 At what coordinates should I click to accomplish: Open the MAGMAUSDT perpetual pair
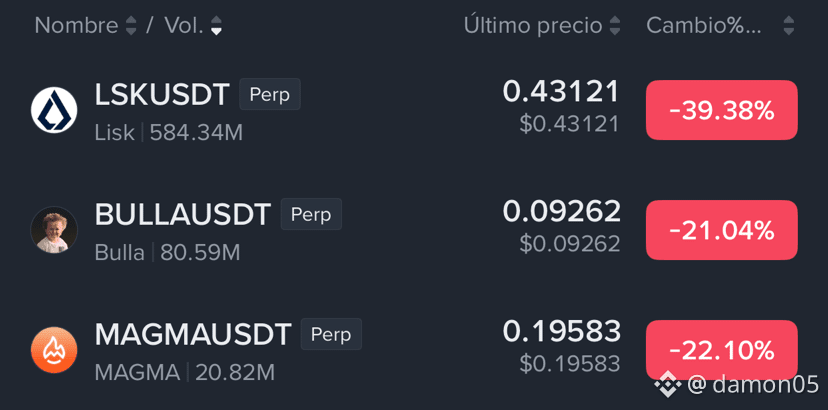click(x=414, y=350)
